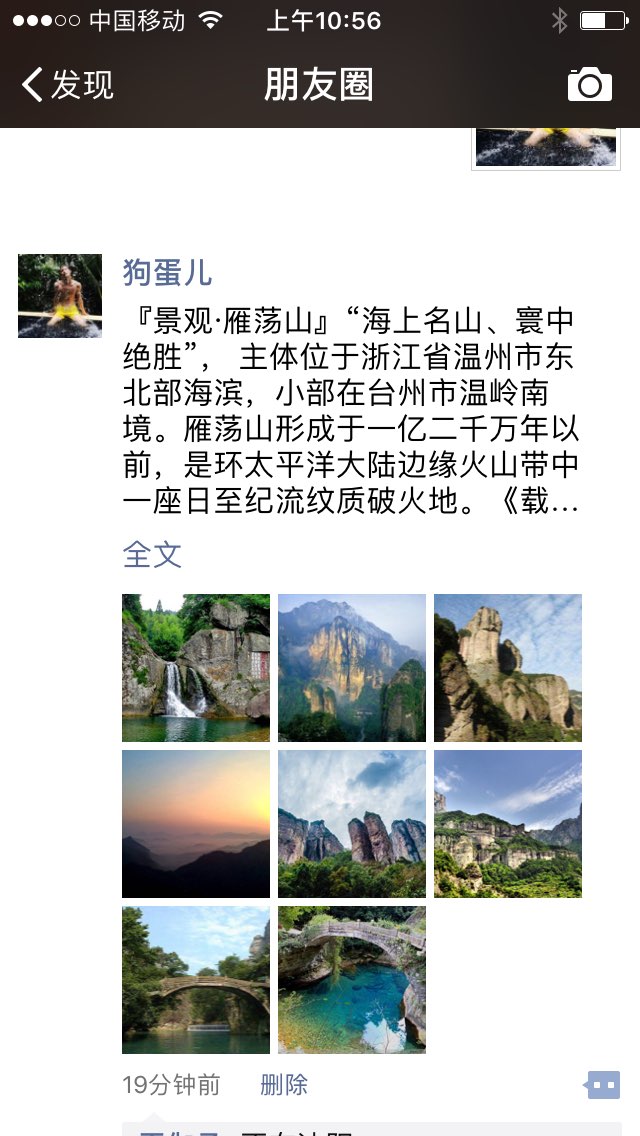Open the tall rock pillar photo

click(x=508, y=668)
